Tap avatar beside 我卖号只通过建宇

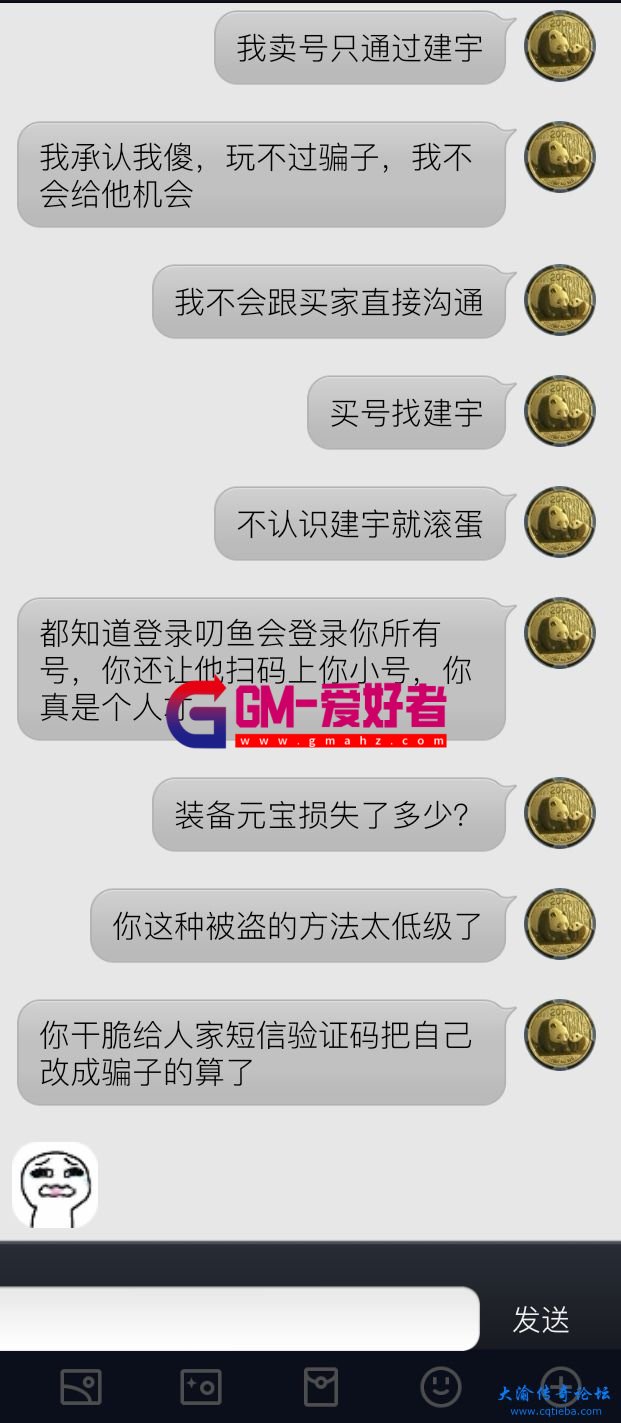560,46
